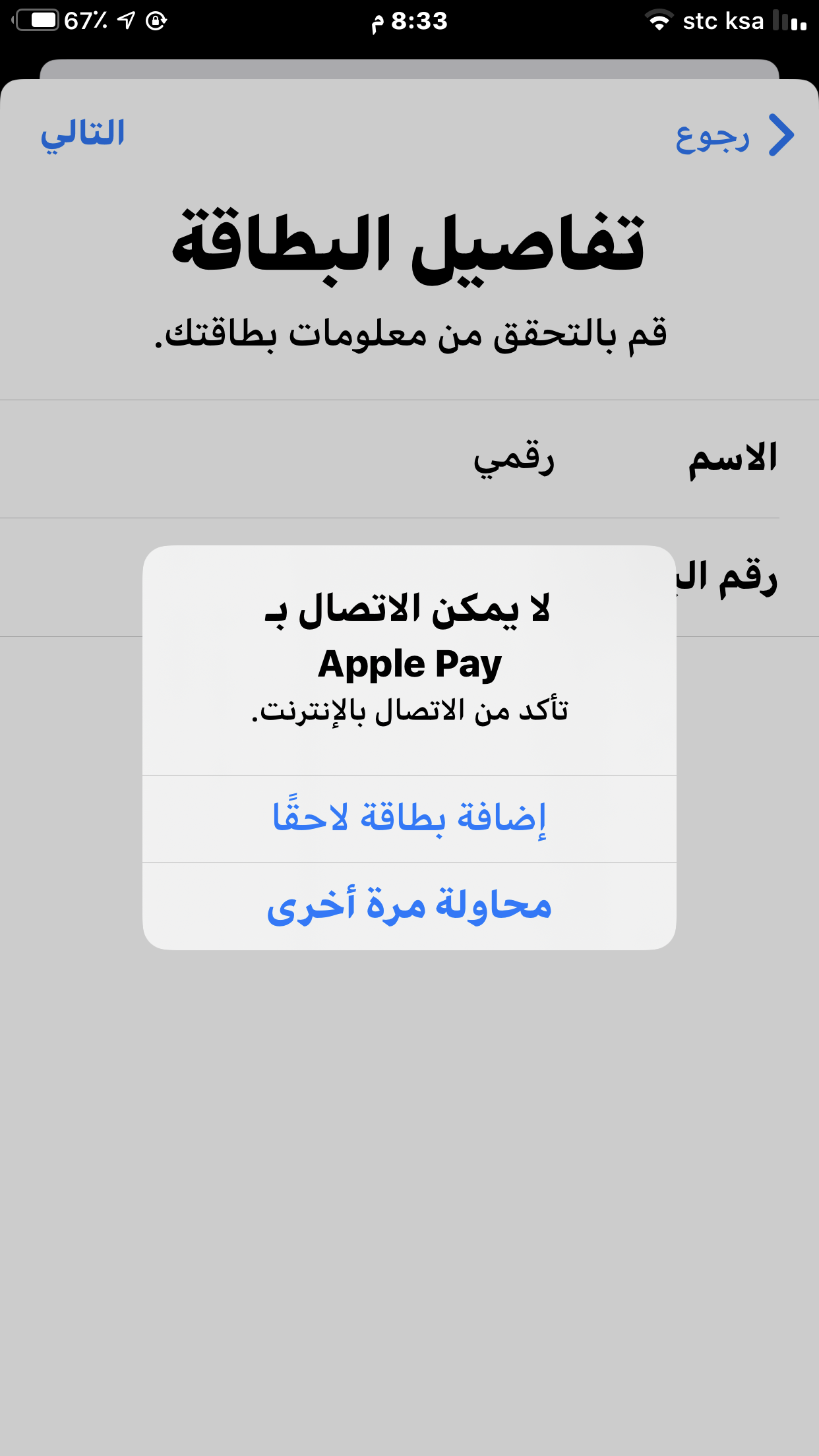This screenshot has width=819, height=1456.
Task: Tap 'التالي' to proceed to next step
Action: point(83,135)
